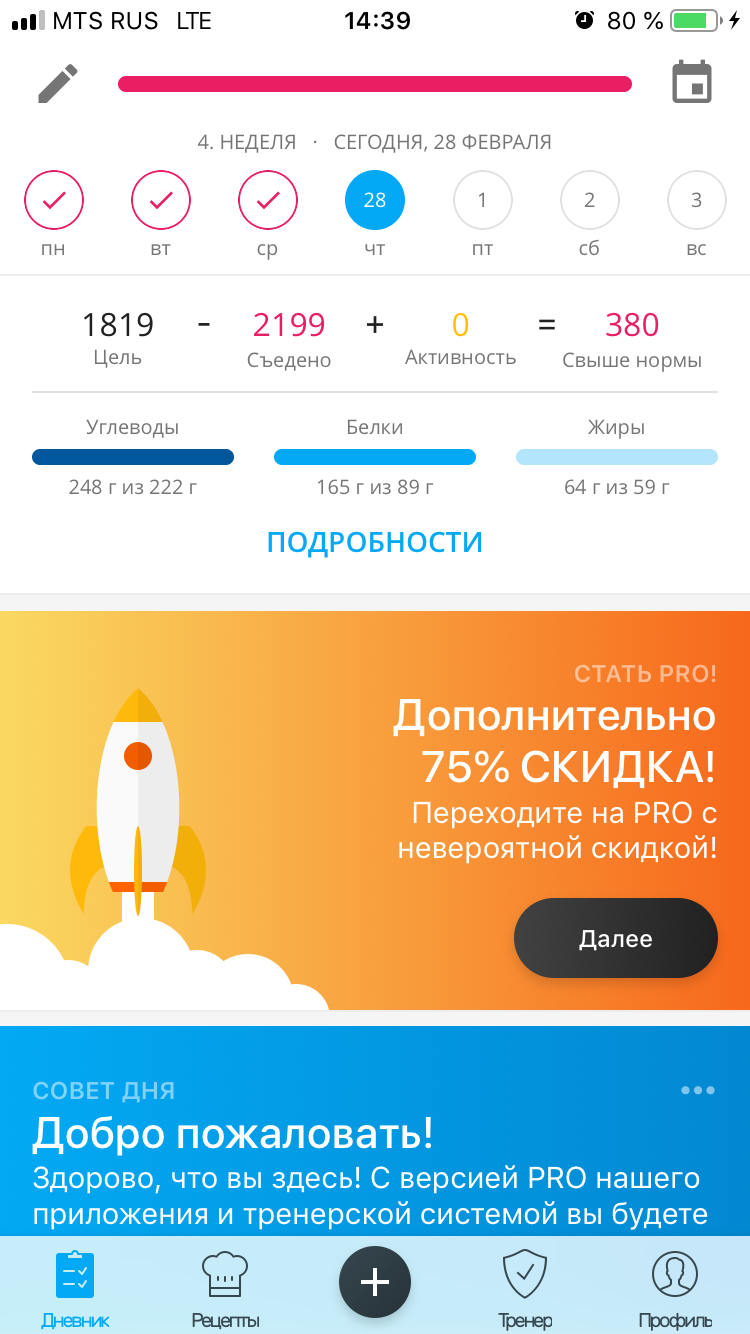Image resolution: width=750 pixels, height=1334 pixels.
Task: Tap the plus add button
Action: click(375, 1282)
